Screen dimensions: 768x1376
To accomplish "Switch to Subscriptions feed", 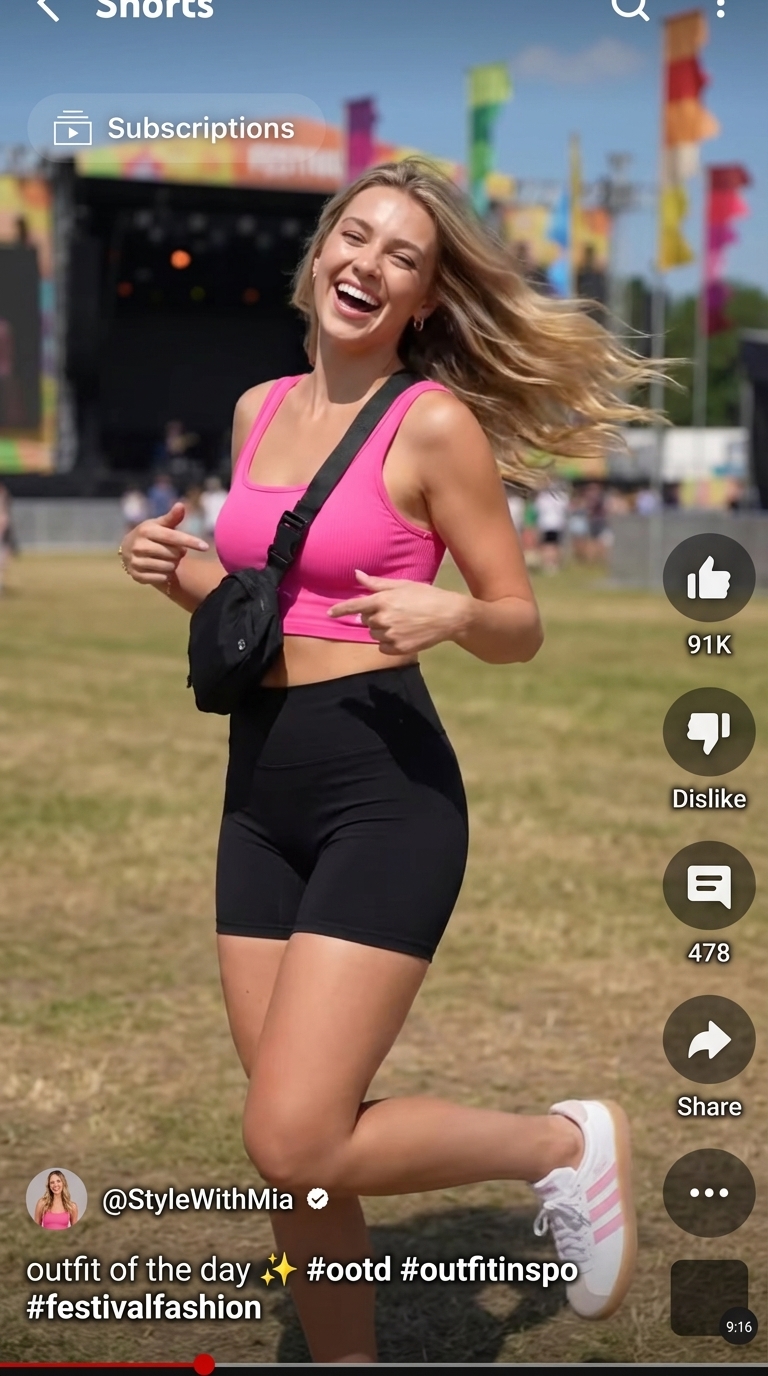I will tap(176, 128).
